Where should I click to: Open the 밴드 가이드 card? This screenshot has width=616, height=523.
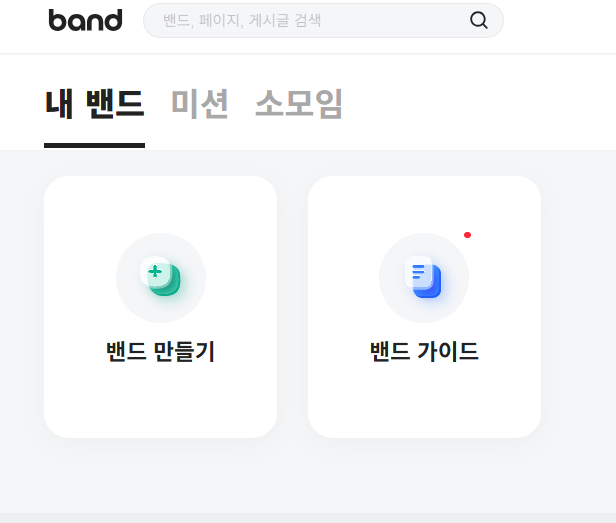(x=424, y=307)
